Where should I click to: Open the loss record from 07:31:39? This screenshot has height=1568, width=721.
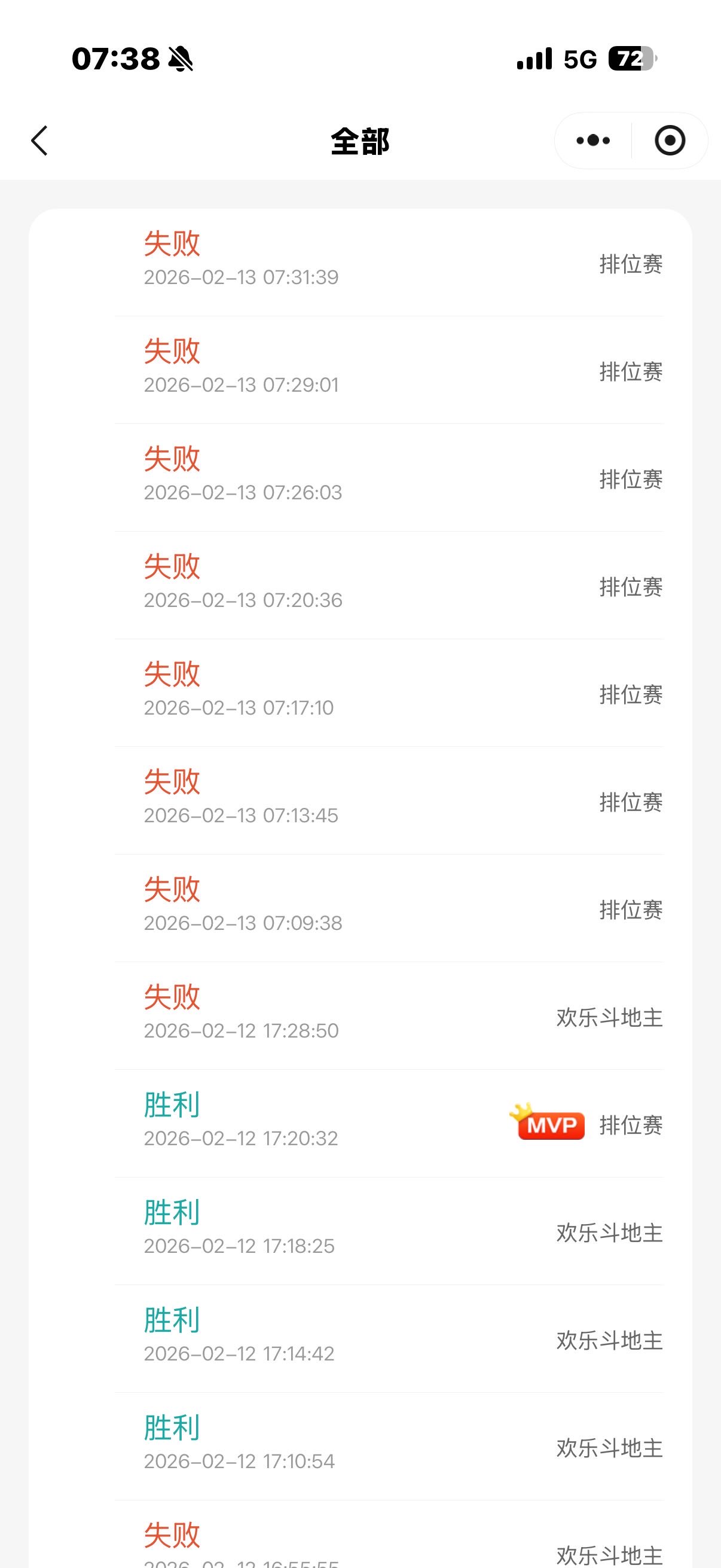[x=388, y=263]
